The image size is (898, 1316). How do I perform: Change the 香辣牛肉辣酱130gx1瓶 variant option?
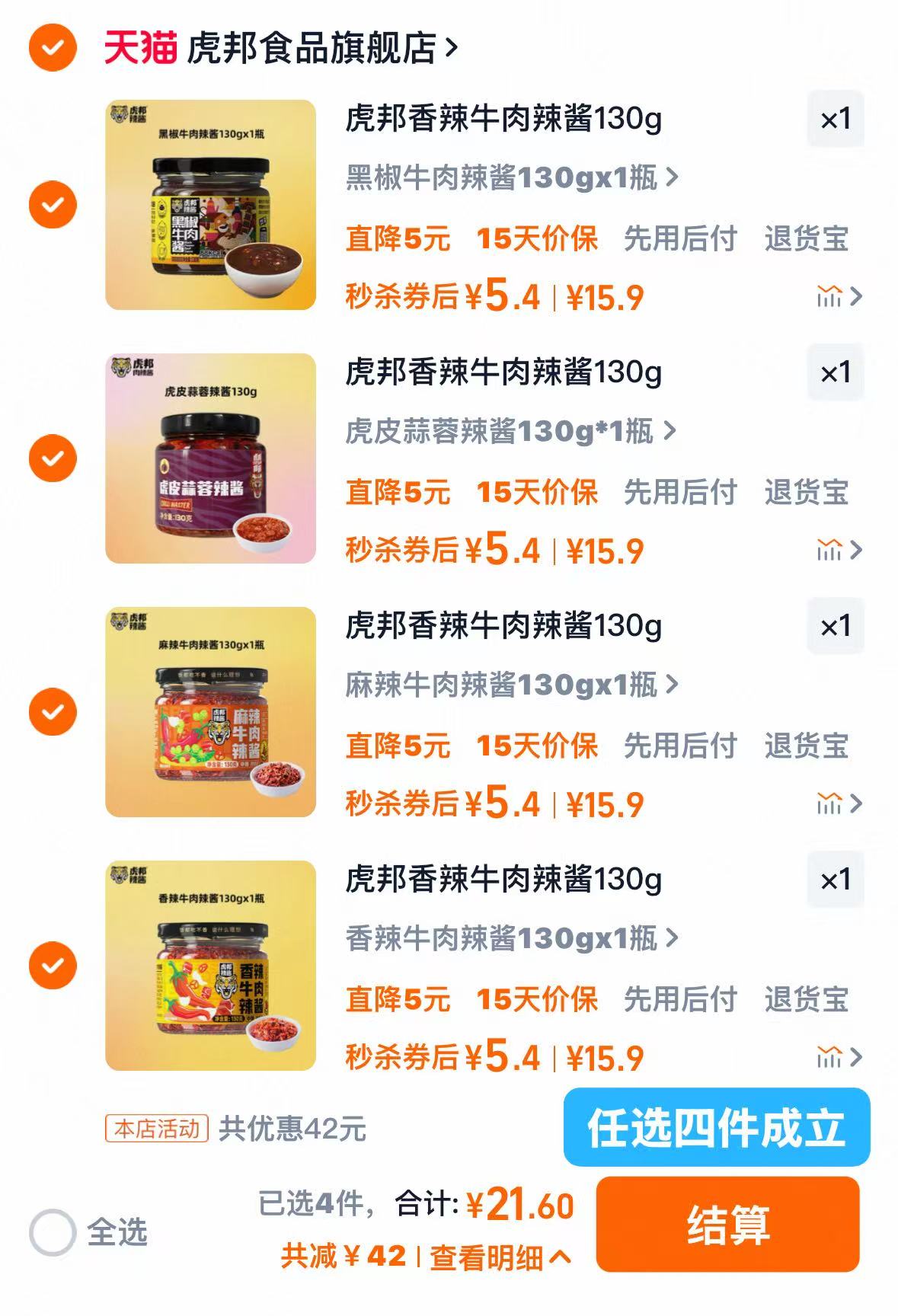511,938
